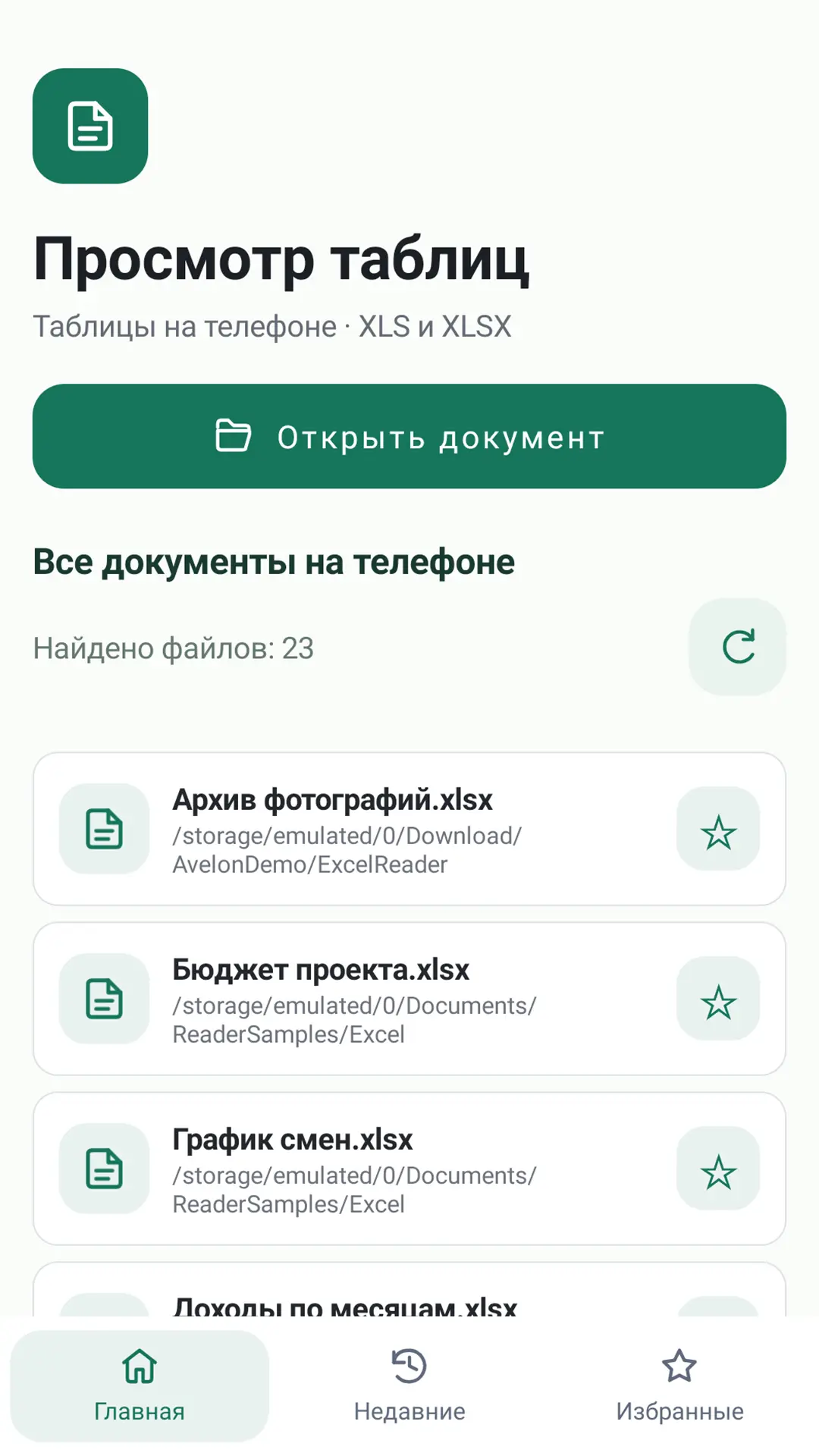Add Архив фотографий.xlsx to favorites
Viewport: 819px width, 1456px height.
[718, 829]
